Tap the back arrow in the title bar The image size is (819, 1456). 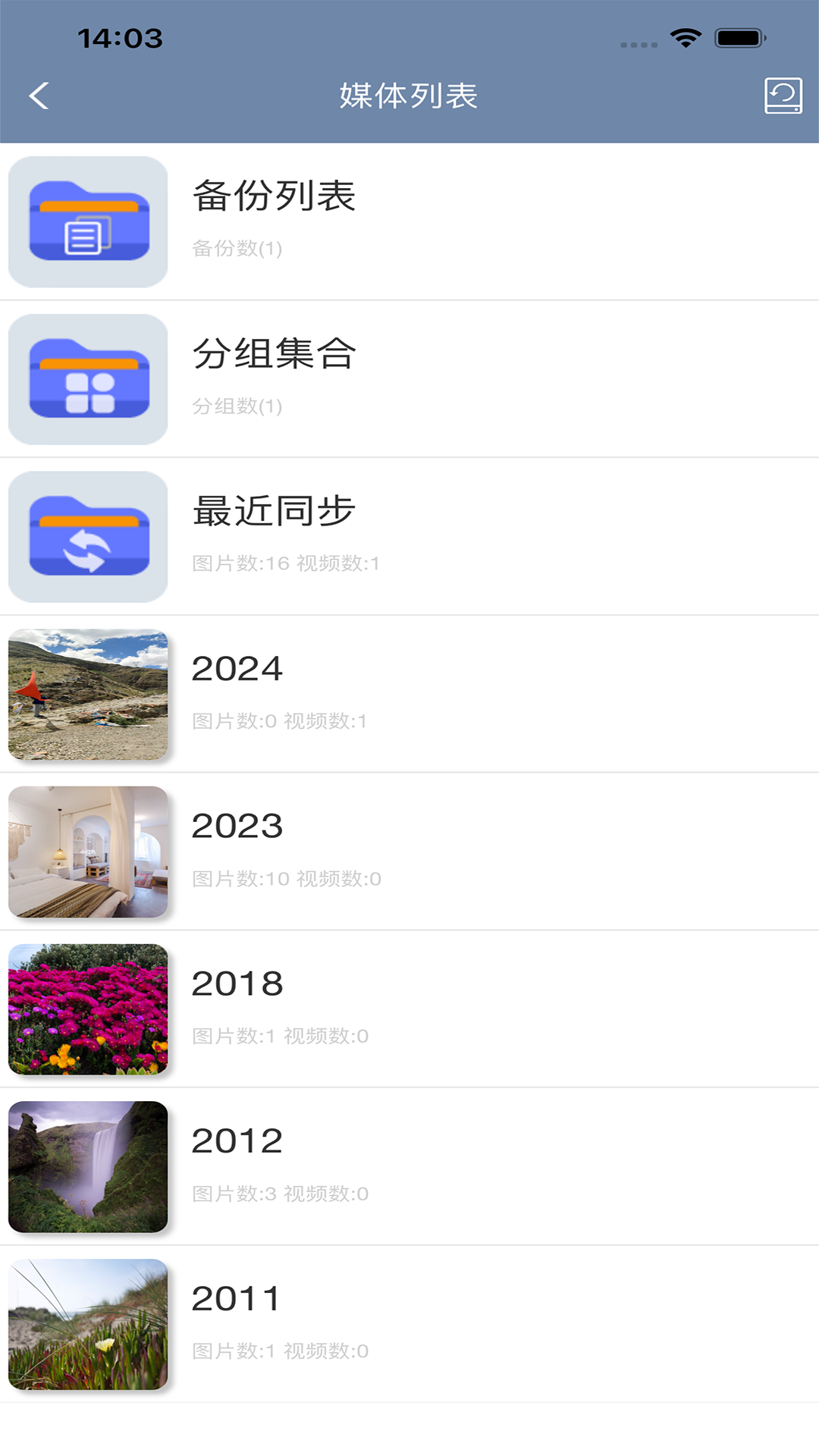36,96
